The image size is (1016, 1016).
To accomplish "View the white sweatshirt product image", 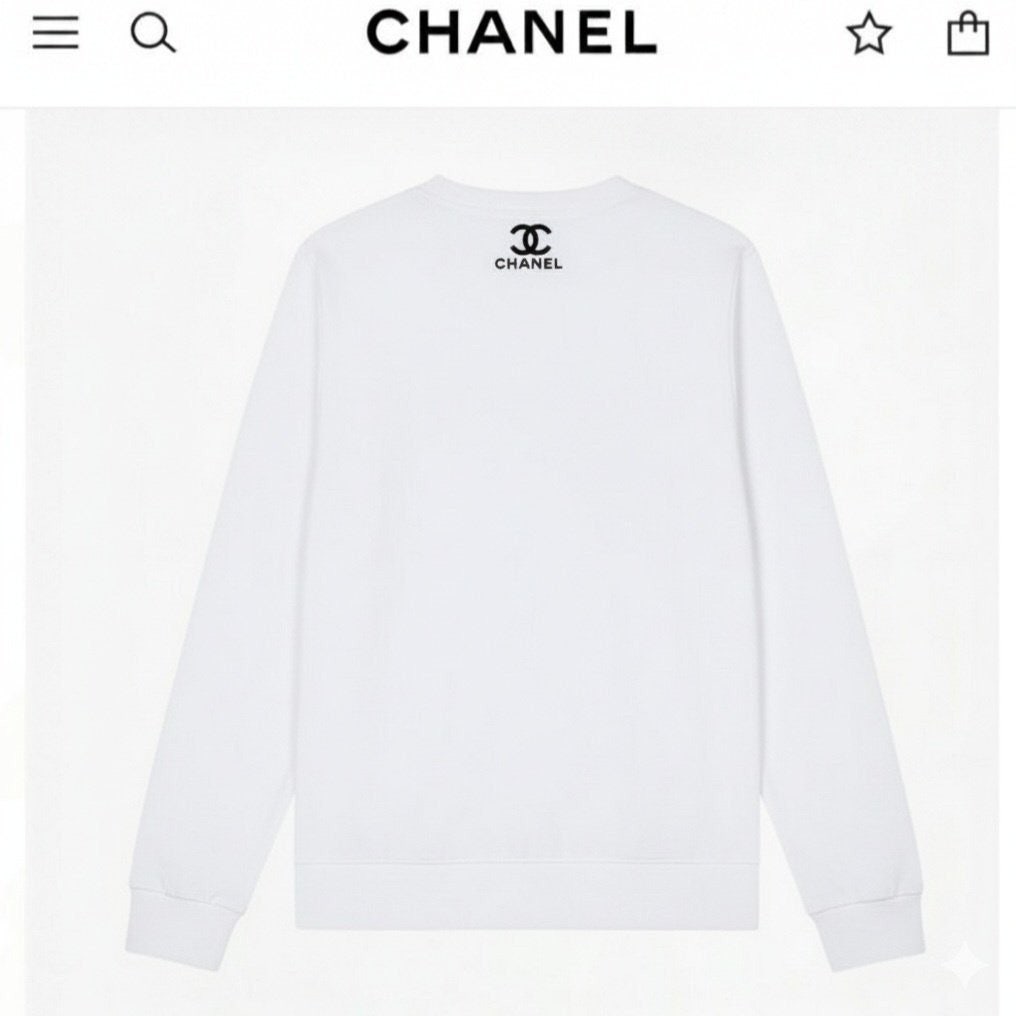I will click(x=528, y=560).
